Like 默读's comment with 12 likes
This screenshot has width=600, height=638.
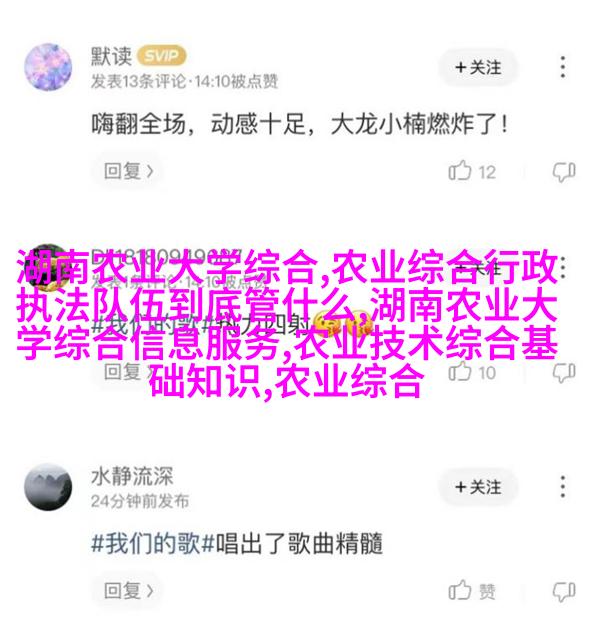point(472,172)
